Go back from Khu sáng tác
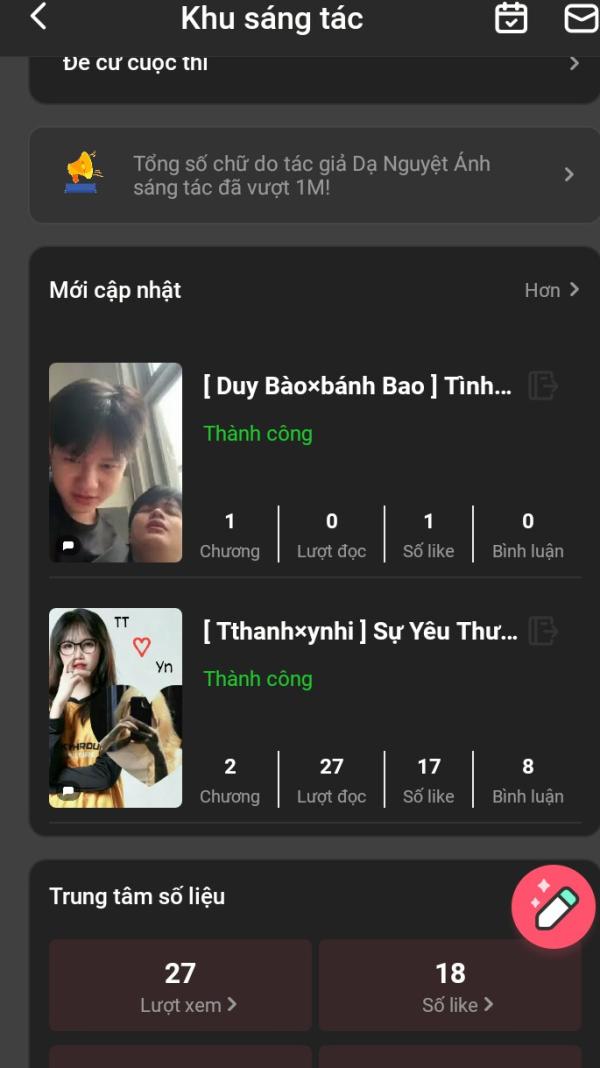 pyautogui.click(x=38, y=17)
